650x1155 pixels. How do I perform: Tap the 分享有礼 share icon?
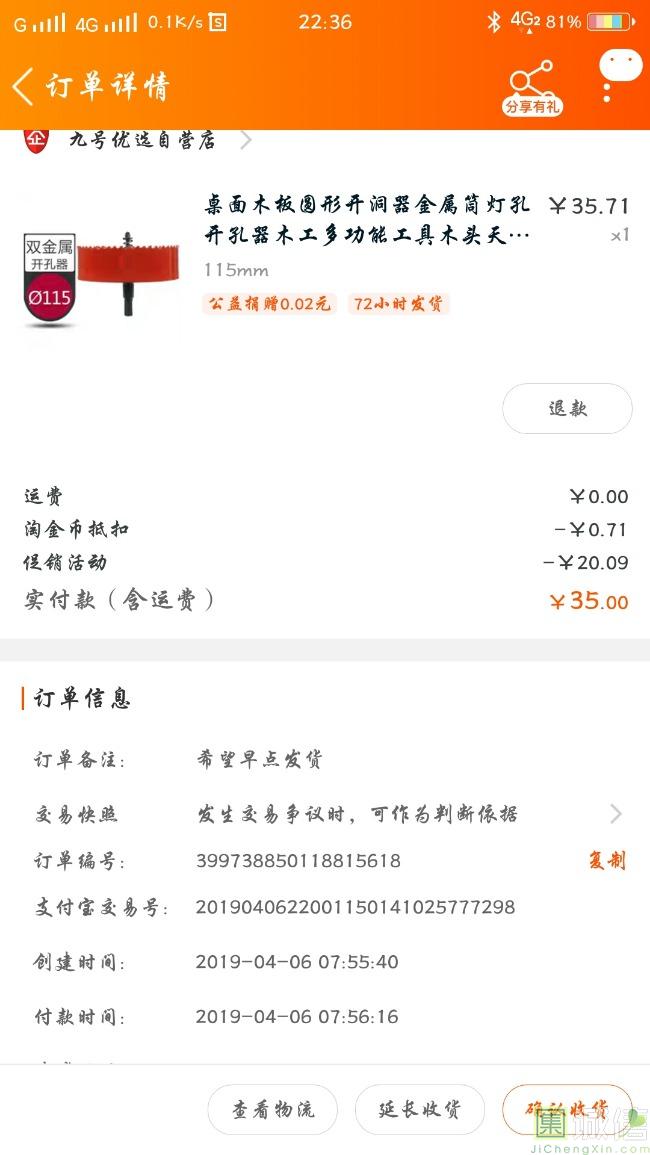click(531, 88)
